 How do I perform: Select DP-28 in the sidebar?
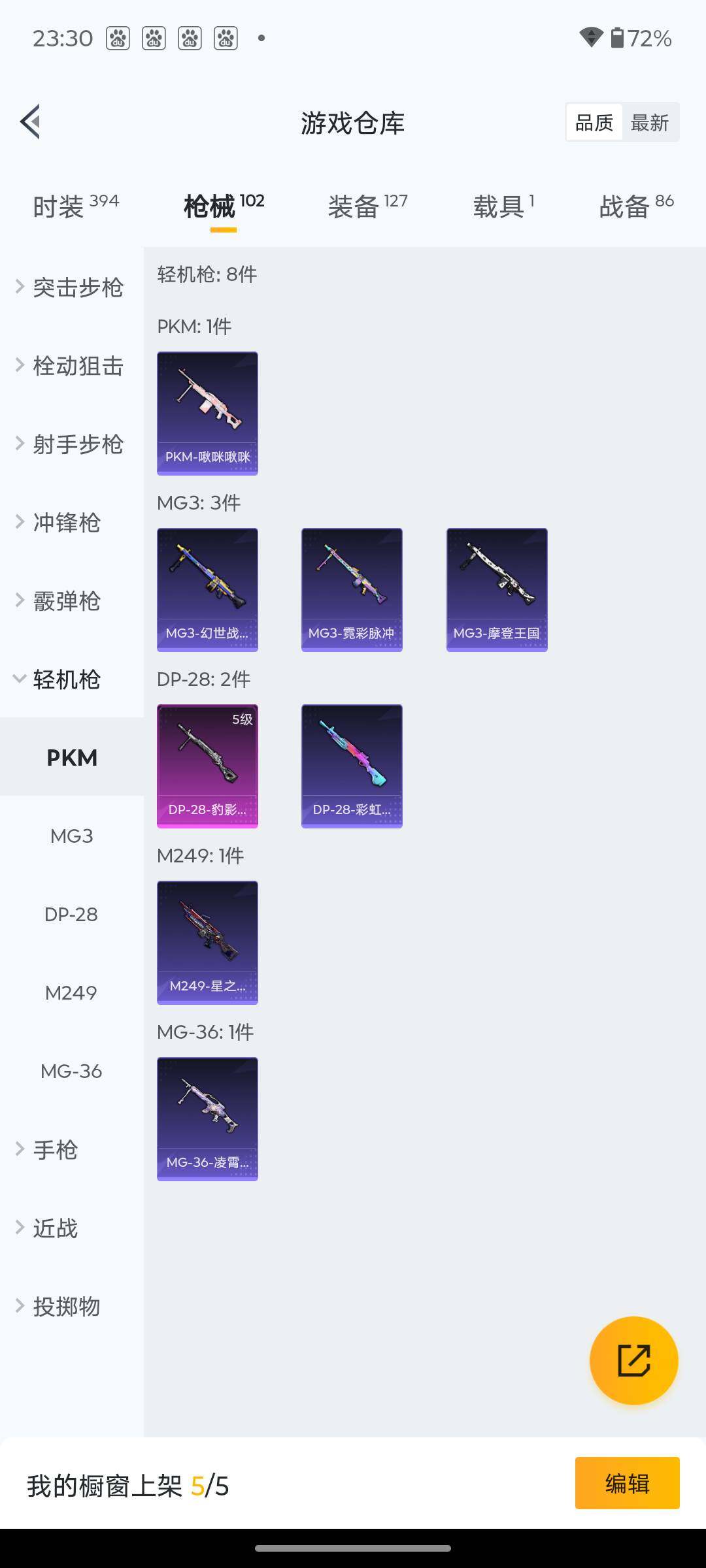pos(71,914)
